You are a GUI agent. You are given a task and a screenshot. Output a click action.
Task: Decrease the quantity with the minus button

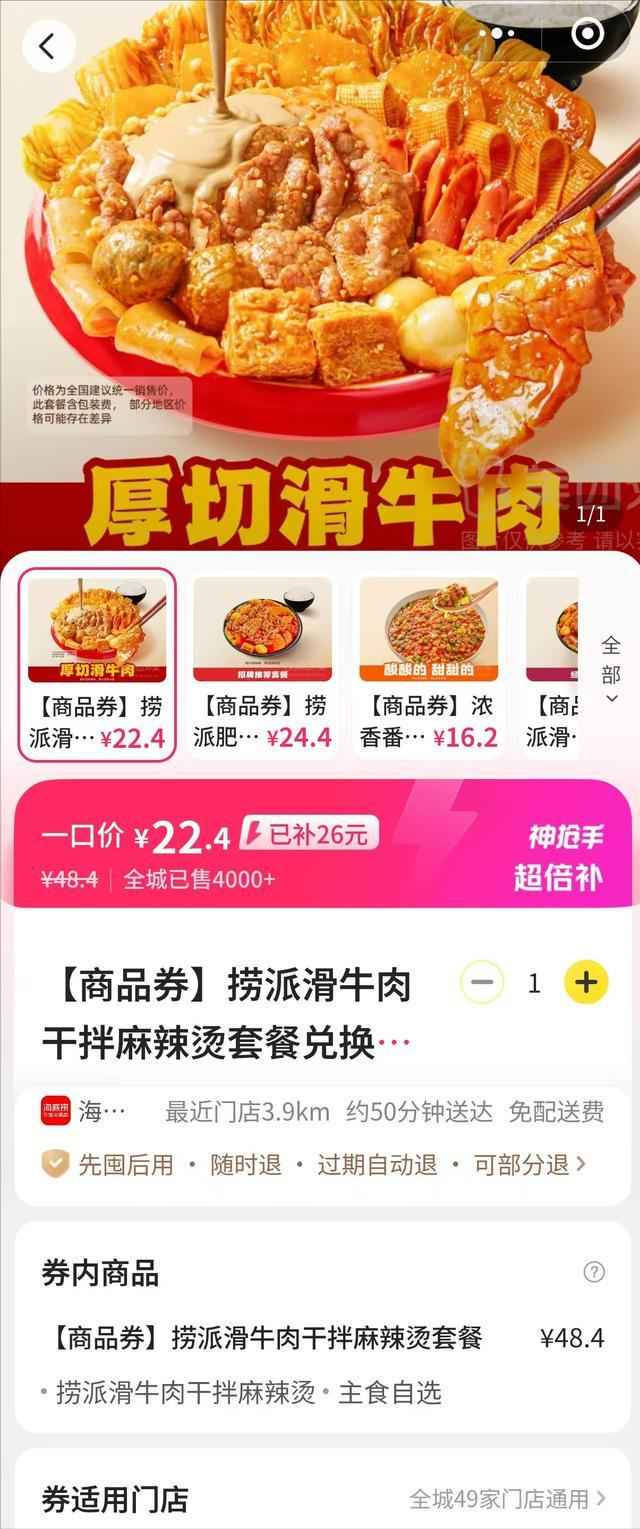pyautogui.click(x=482, y=983)
